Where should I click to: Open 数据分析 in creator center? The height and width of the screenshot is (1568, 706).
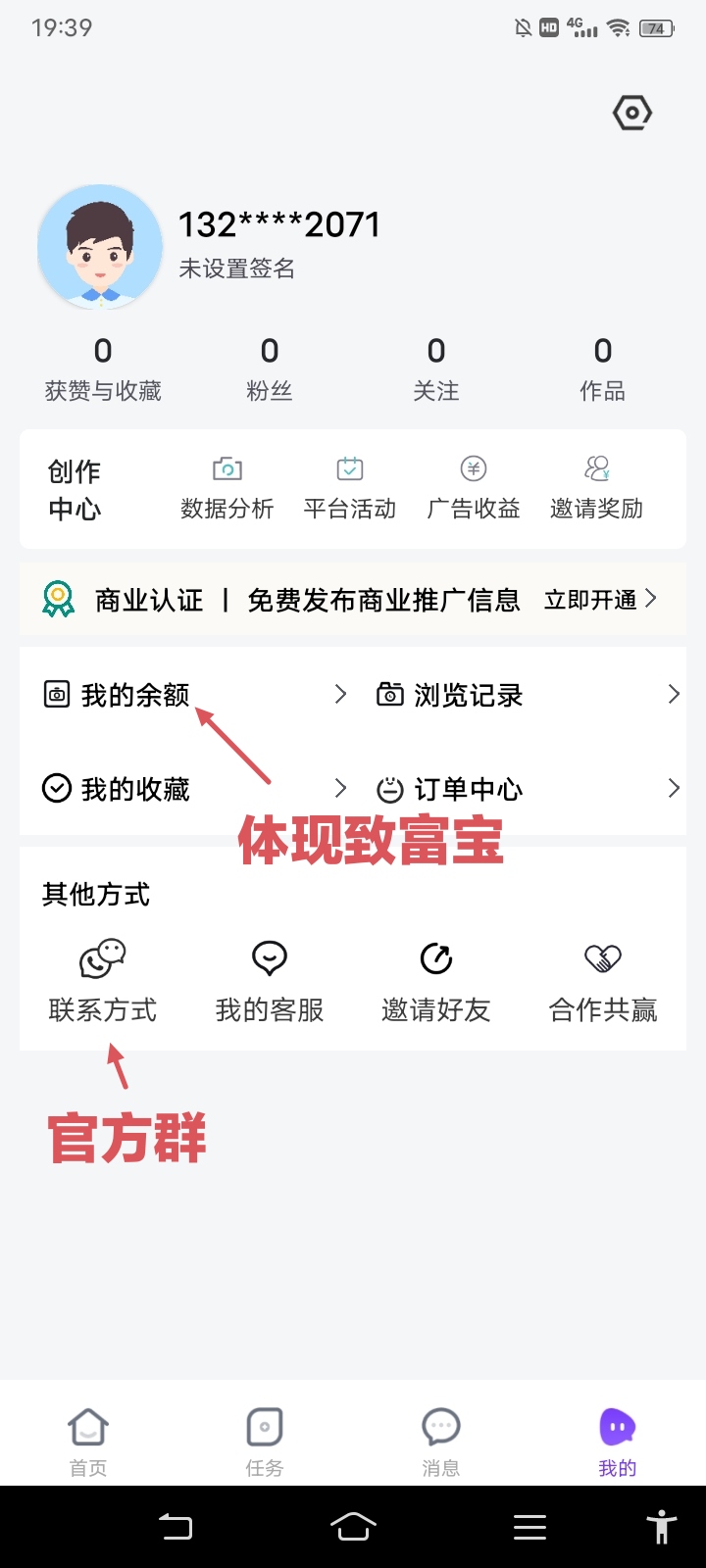point(227,488)
